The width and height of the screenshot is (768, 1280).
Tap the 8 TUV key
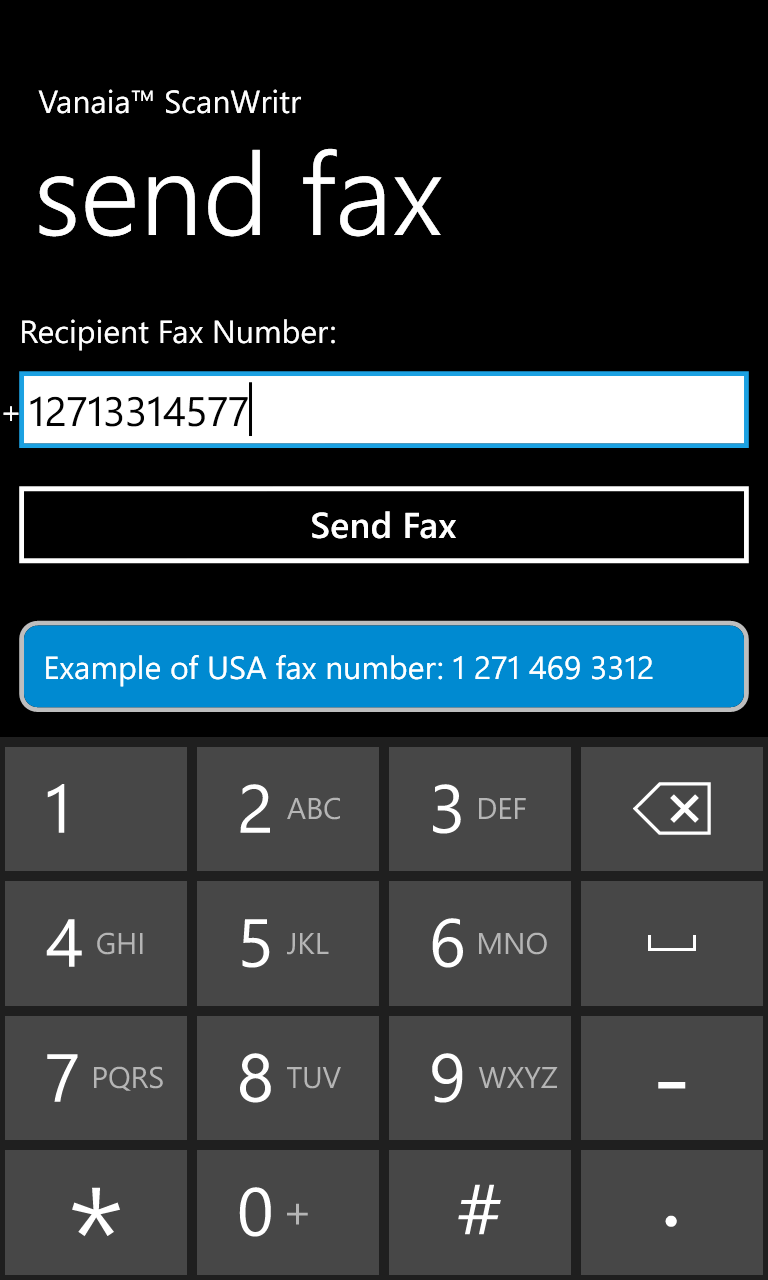pyautogui.click(x=288, y=1077)
